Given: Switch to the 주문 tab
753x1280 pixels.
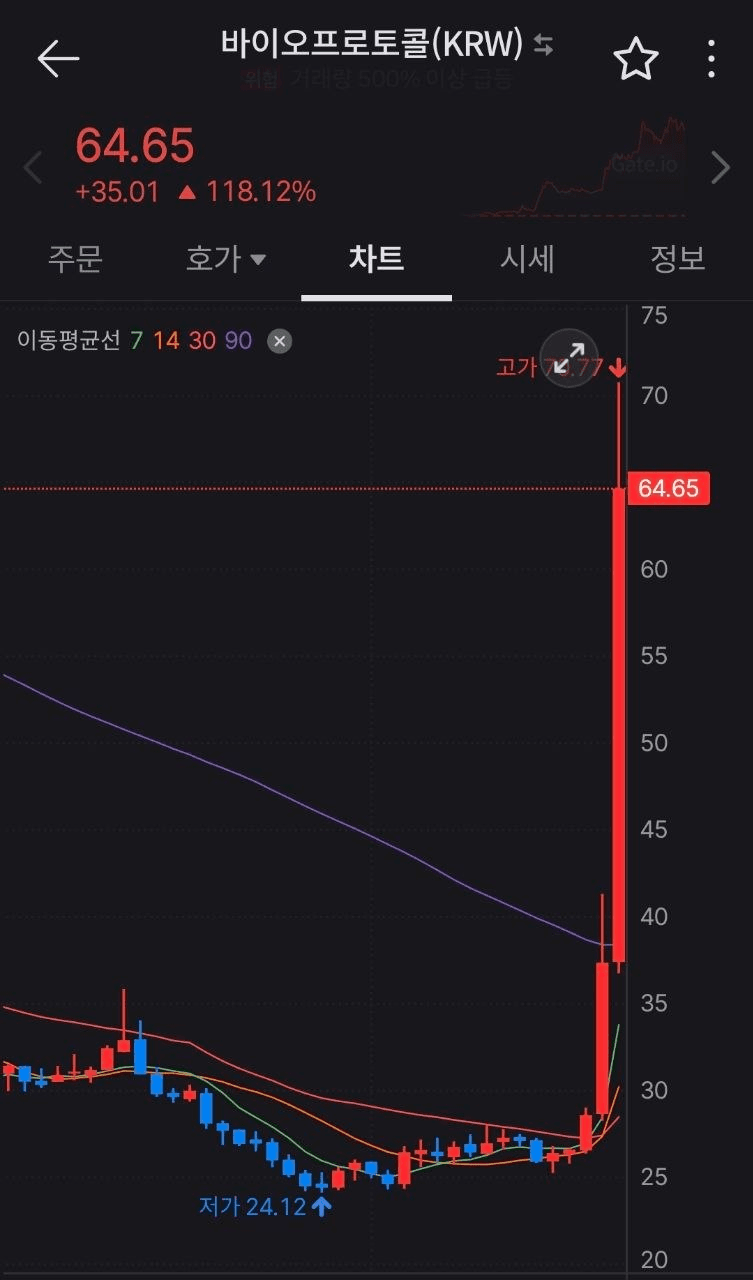Looking at the screenshot, I should [75, 259].
